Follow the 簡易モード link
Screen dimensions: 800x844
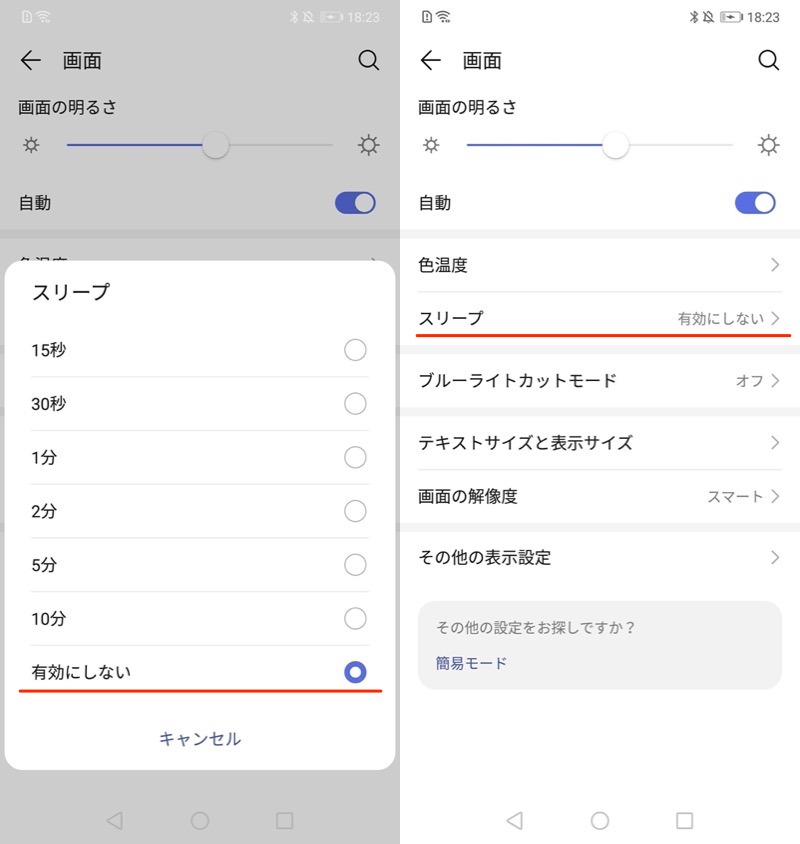tap(471, 662)
